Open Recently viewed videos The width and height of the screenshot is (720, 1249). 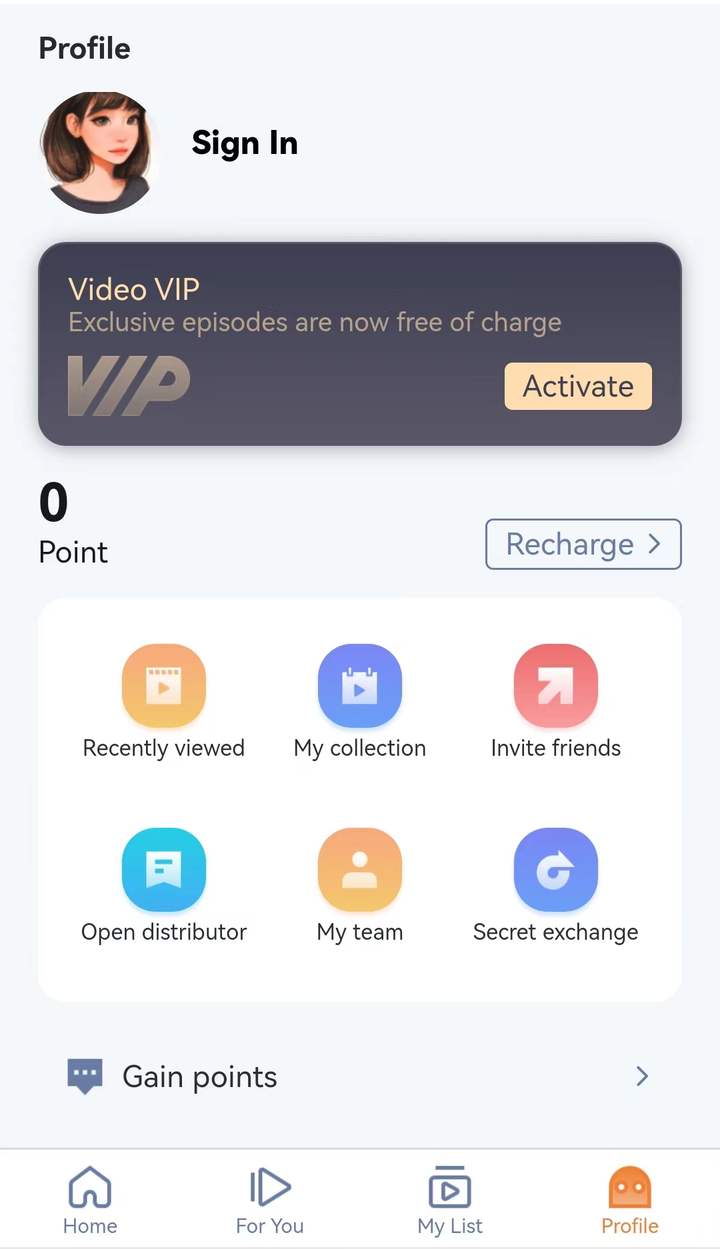coord(164,702)
